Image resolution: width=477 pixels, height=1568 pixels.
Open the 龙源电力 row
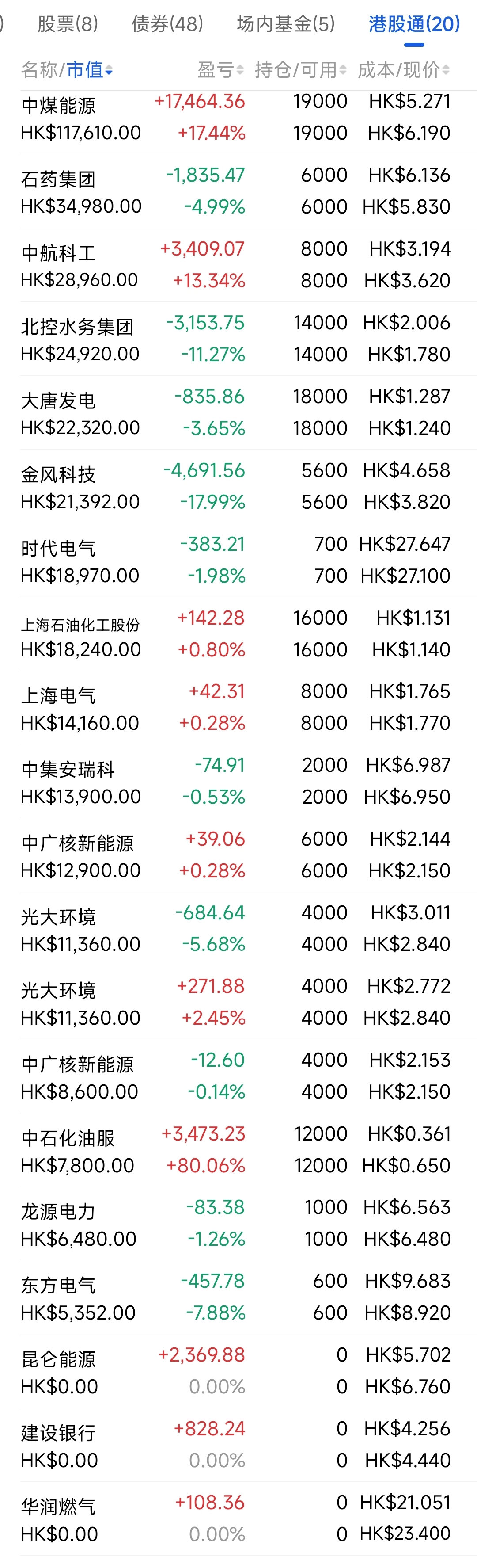(x=59, y=1211)
